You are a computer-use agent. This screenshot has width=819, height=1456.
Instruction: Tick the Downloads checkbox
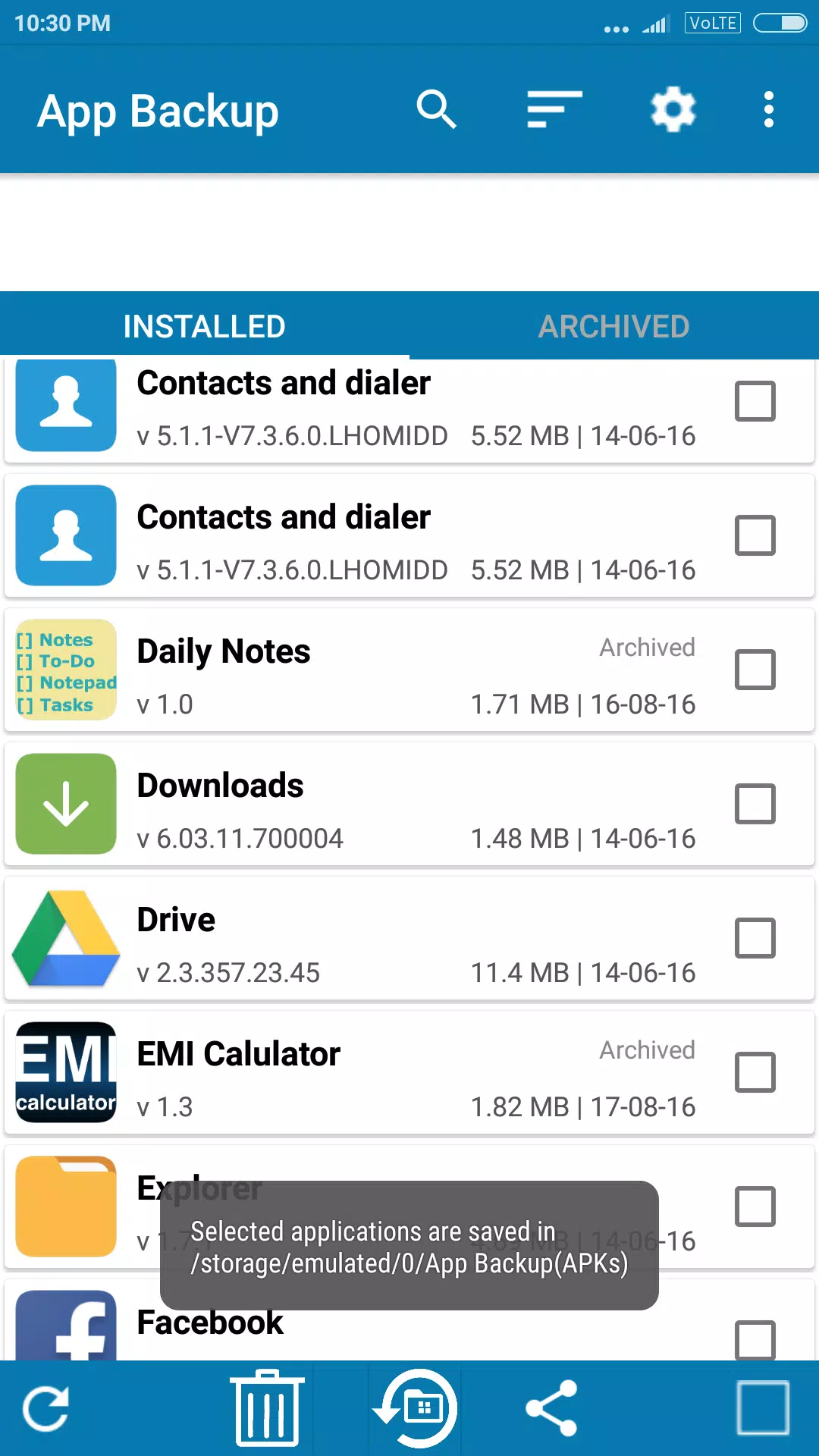coord(755,804)
